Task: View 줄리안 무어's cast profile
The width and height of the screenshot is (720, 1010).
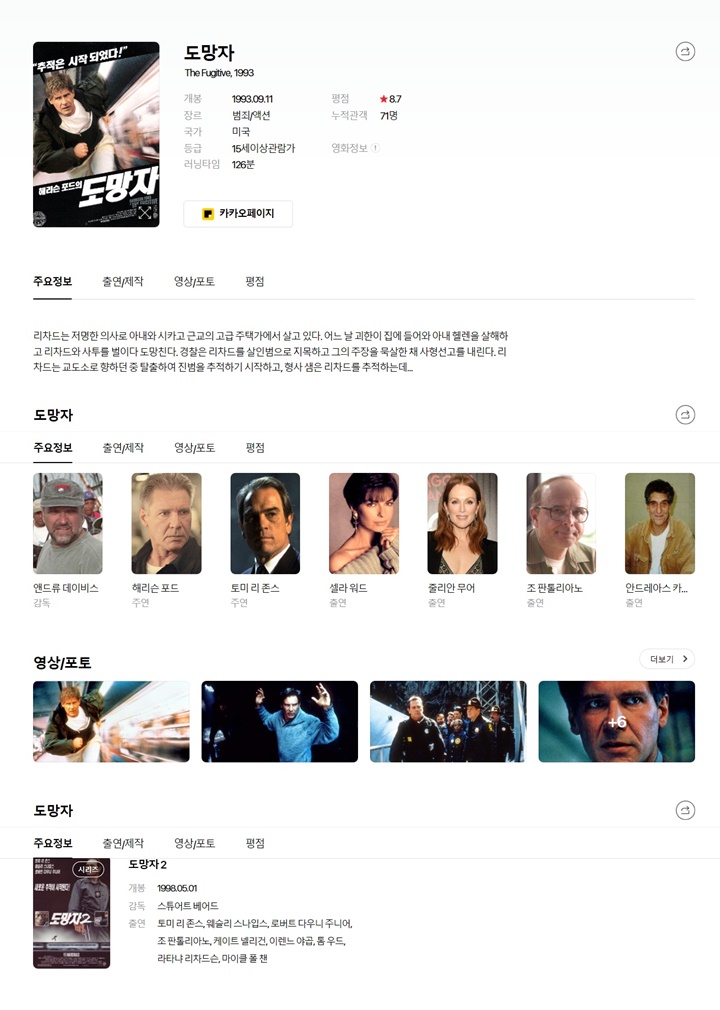Action: [462, 524]
